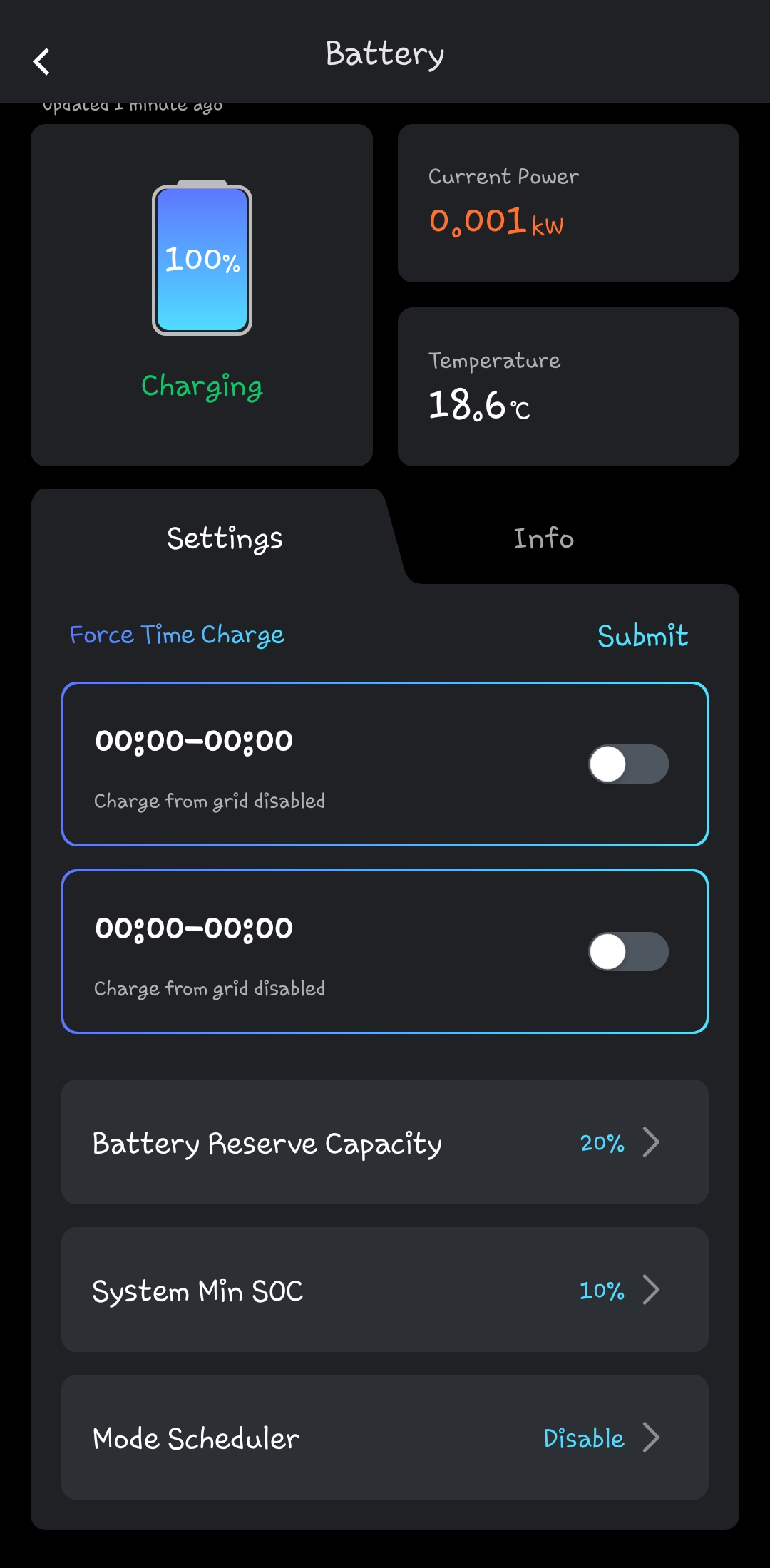
Task: Open Battery Reserve Capacity setting
Action: (x=385, y=1142)
